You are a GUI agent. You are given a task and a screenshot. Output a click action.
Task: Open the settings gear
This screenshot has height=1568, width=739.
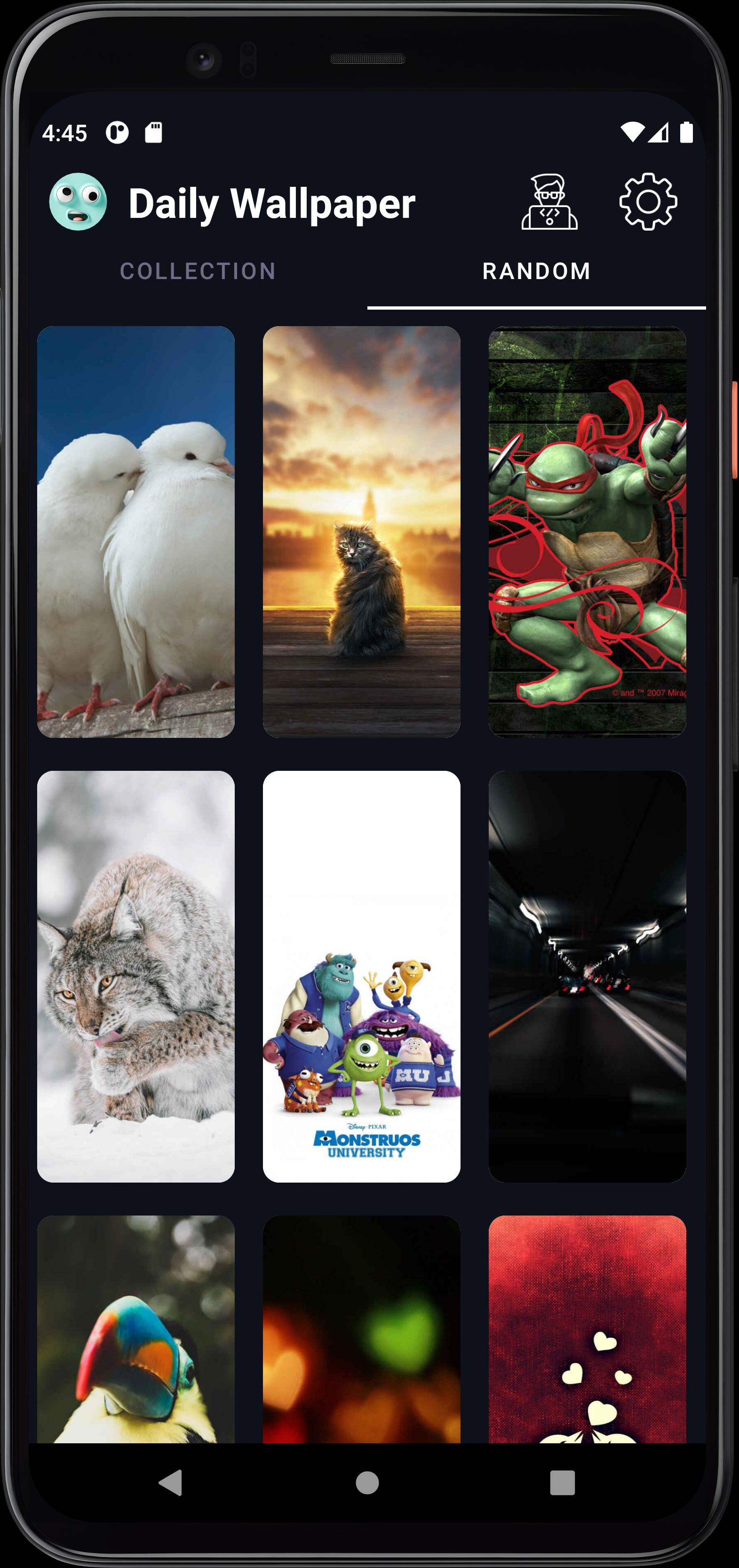[648, 201]
